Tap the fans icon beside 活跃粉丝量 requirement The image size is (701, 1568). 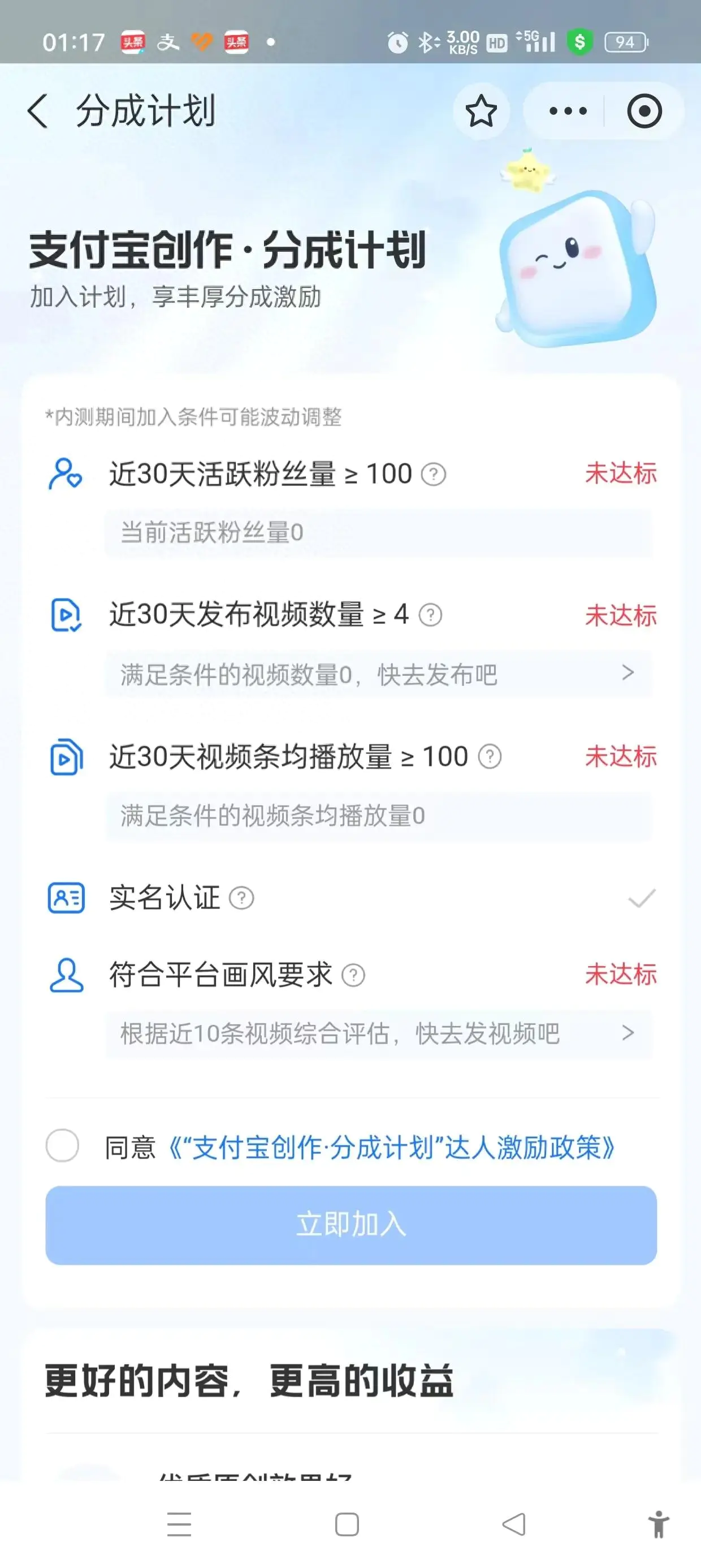[66, 475]
